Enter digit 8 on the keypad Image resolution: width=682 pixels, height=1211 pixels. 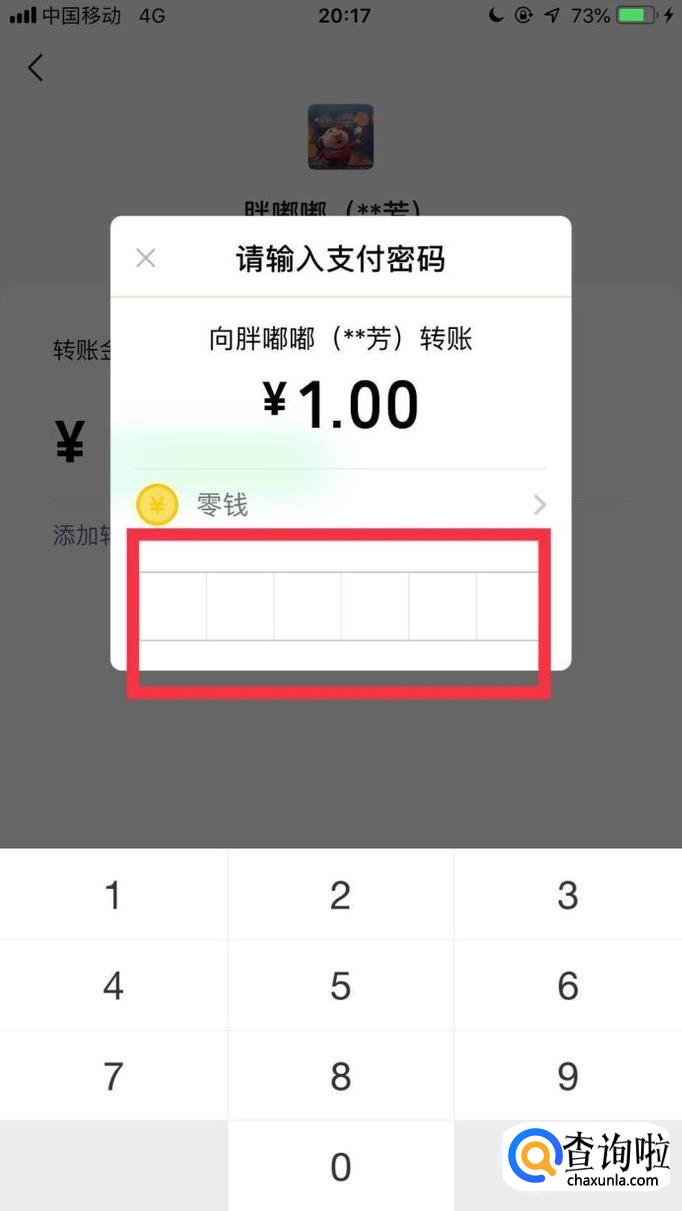[x=340, y=1076]
